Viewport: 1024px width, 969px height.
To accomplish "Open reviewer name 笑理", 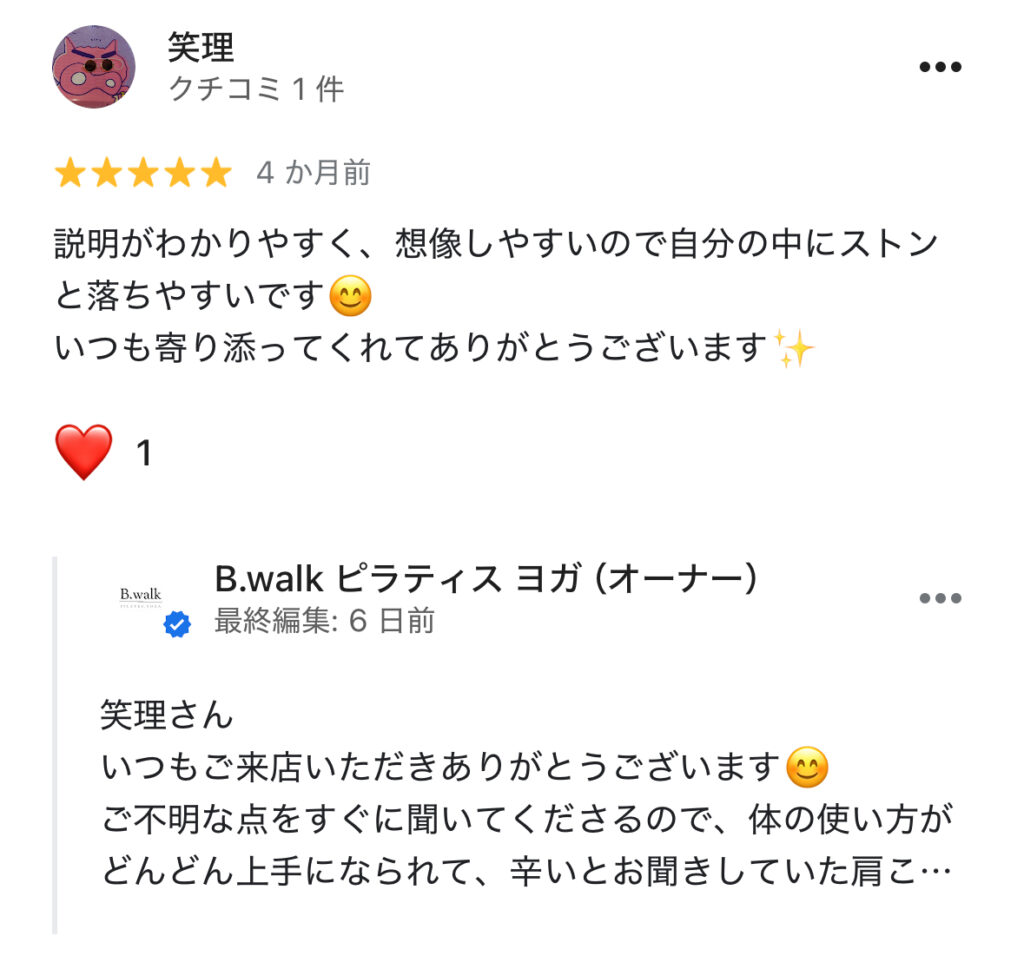I will pyautogui.click(x=200, y=47).
